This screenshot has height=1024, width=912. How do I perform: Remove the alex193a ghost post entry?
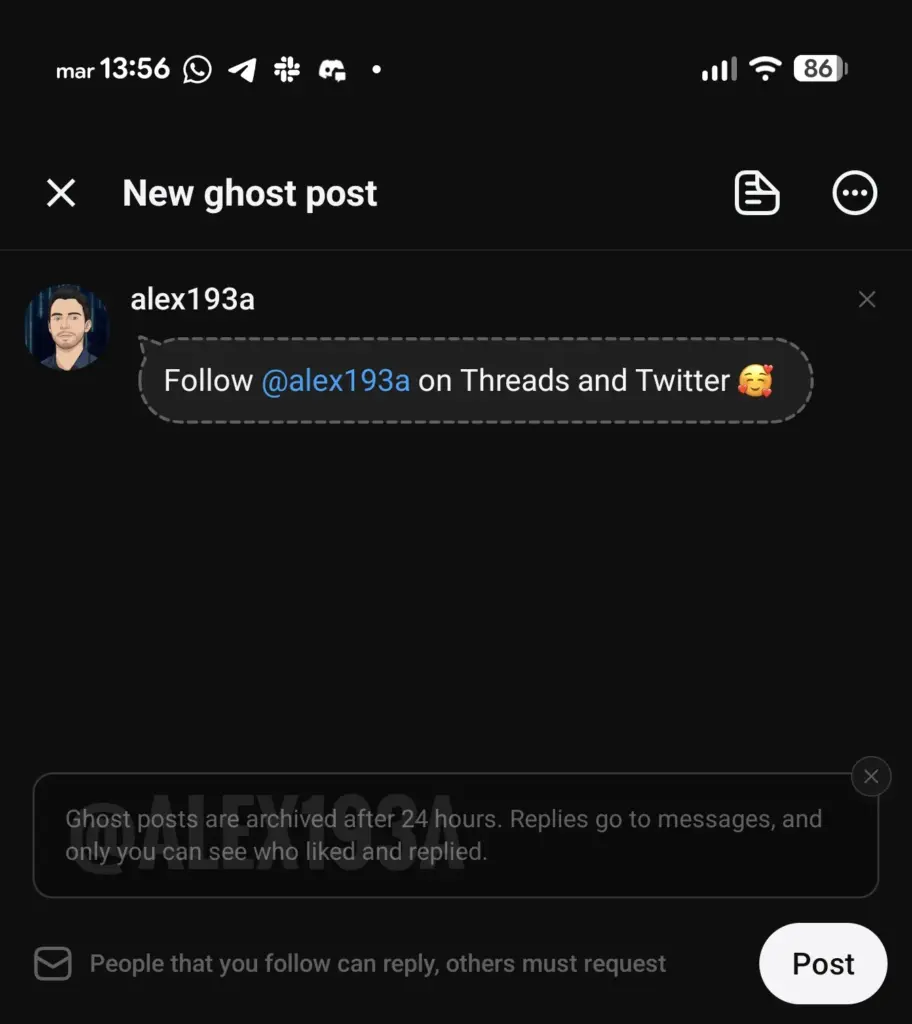click(867, 300)
